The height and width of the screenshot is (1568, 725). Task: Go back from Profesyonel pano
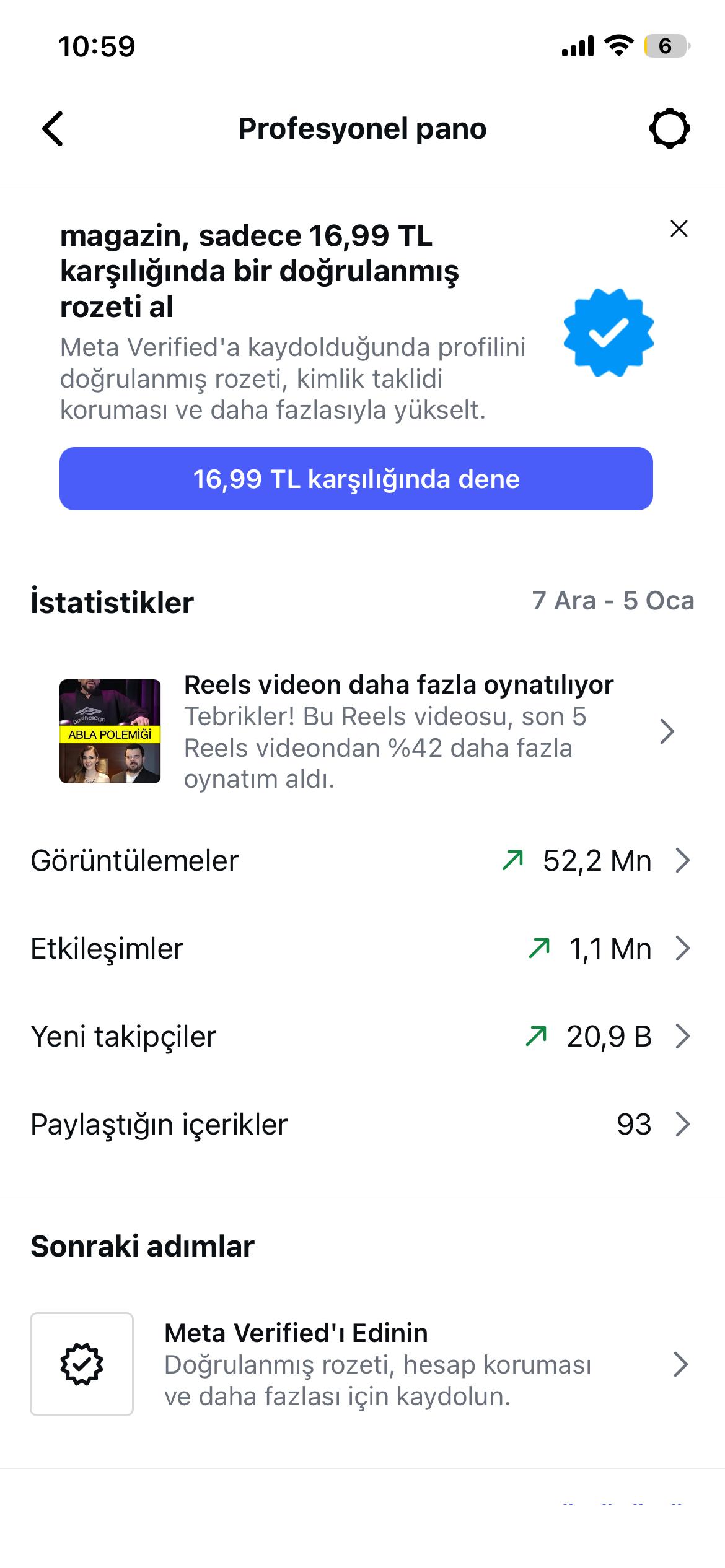tap(53, 129)
